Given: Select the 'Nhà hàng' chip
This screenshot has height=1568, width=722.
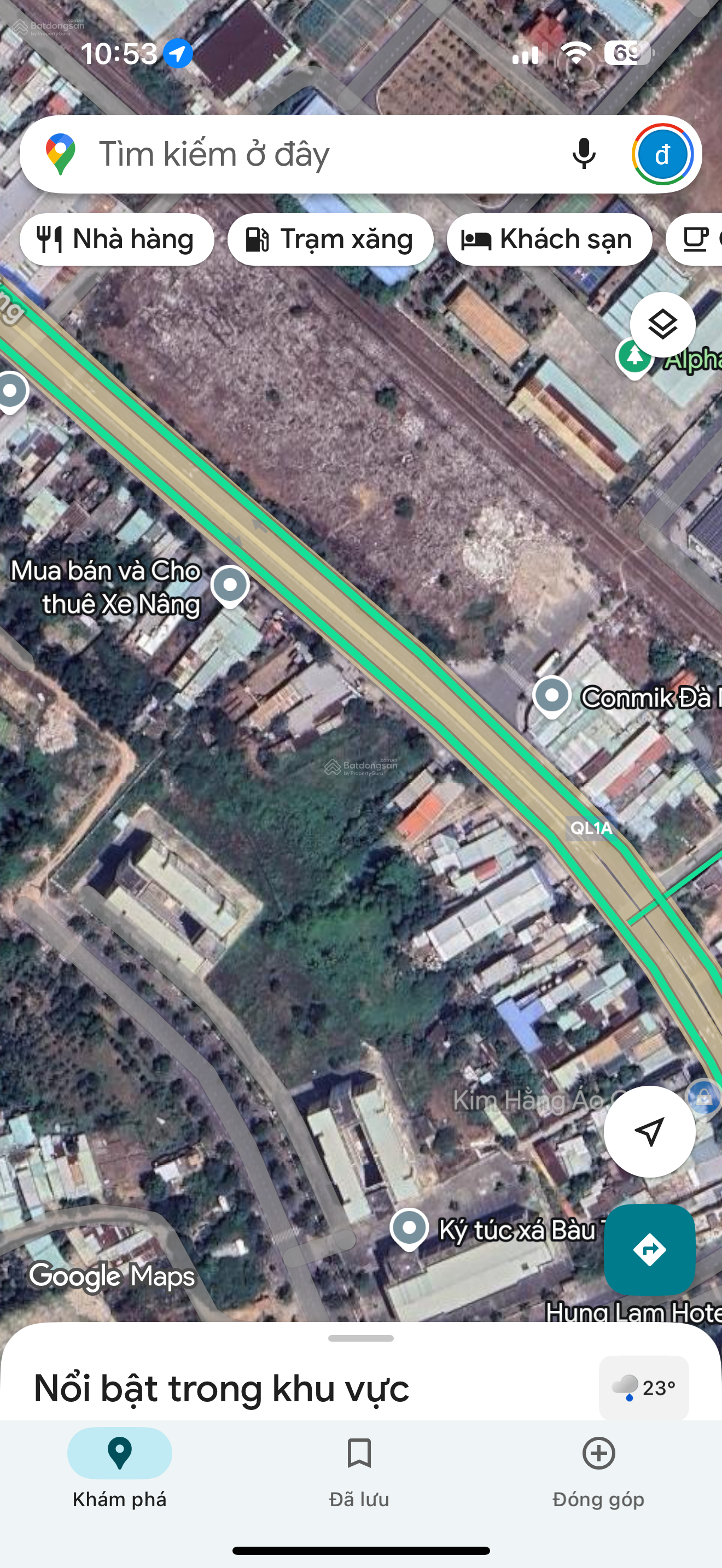Looking at the screenshot, I should click(117, 239).
